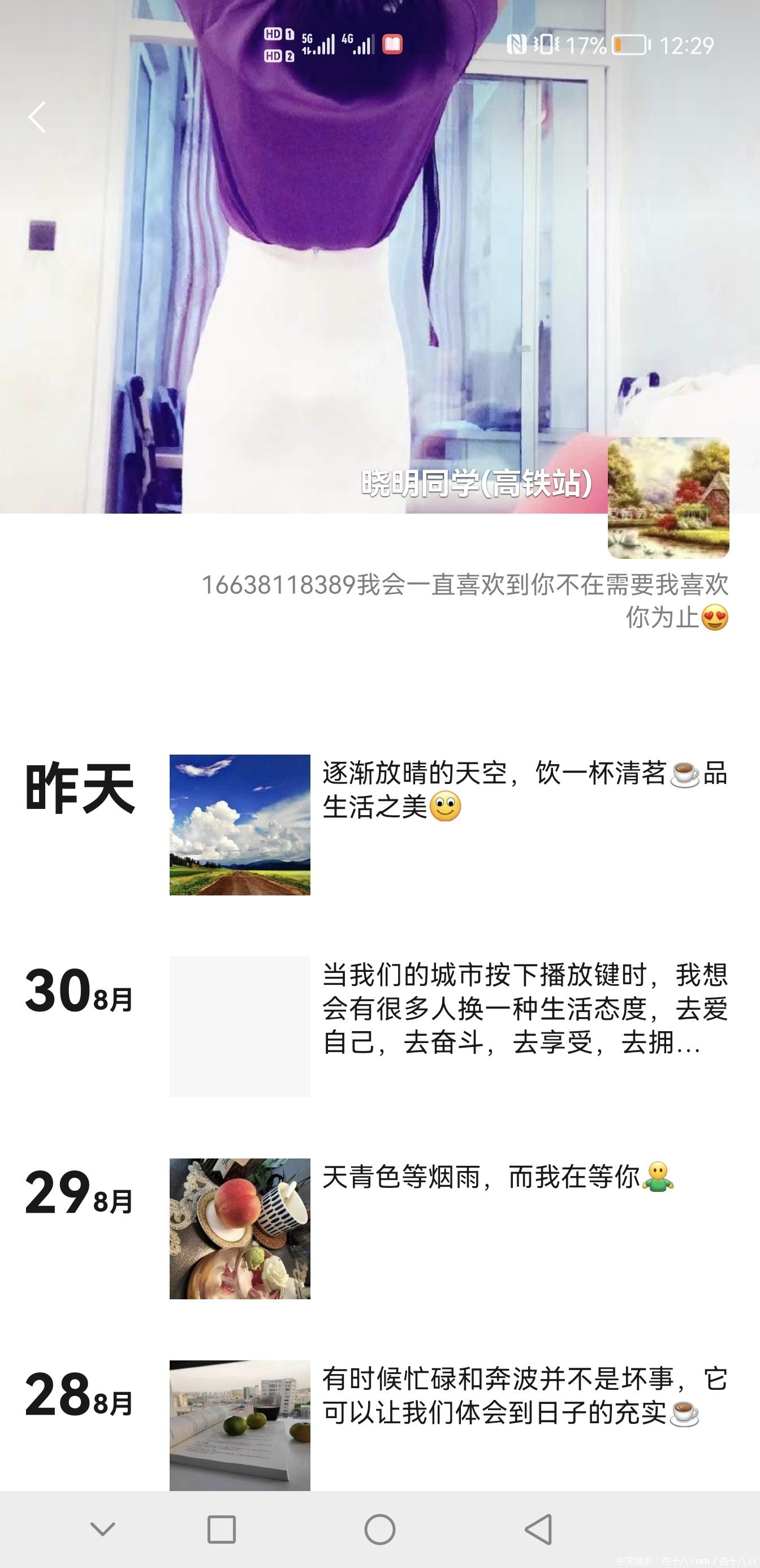Tap the system home button
The image size is (760, 1568).
tap(379, 1529)
